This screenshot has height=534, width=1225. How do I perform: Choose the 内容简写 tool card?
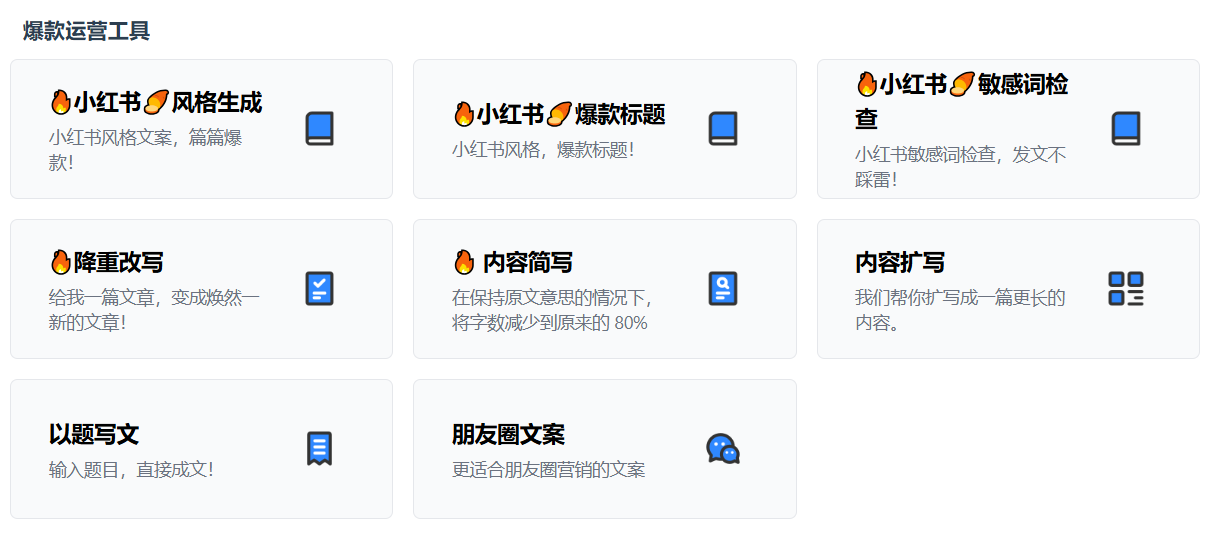tap(604, 289)
